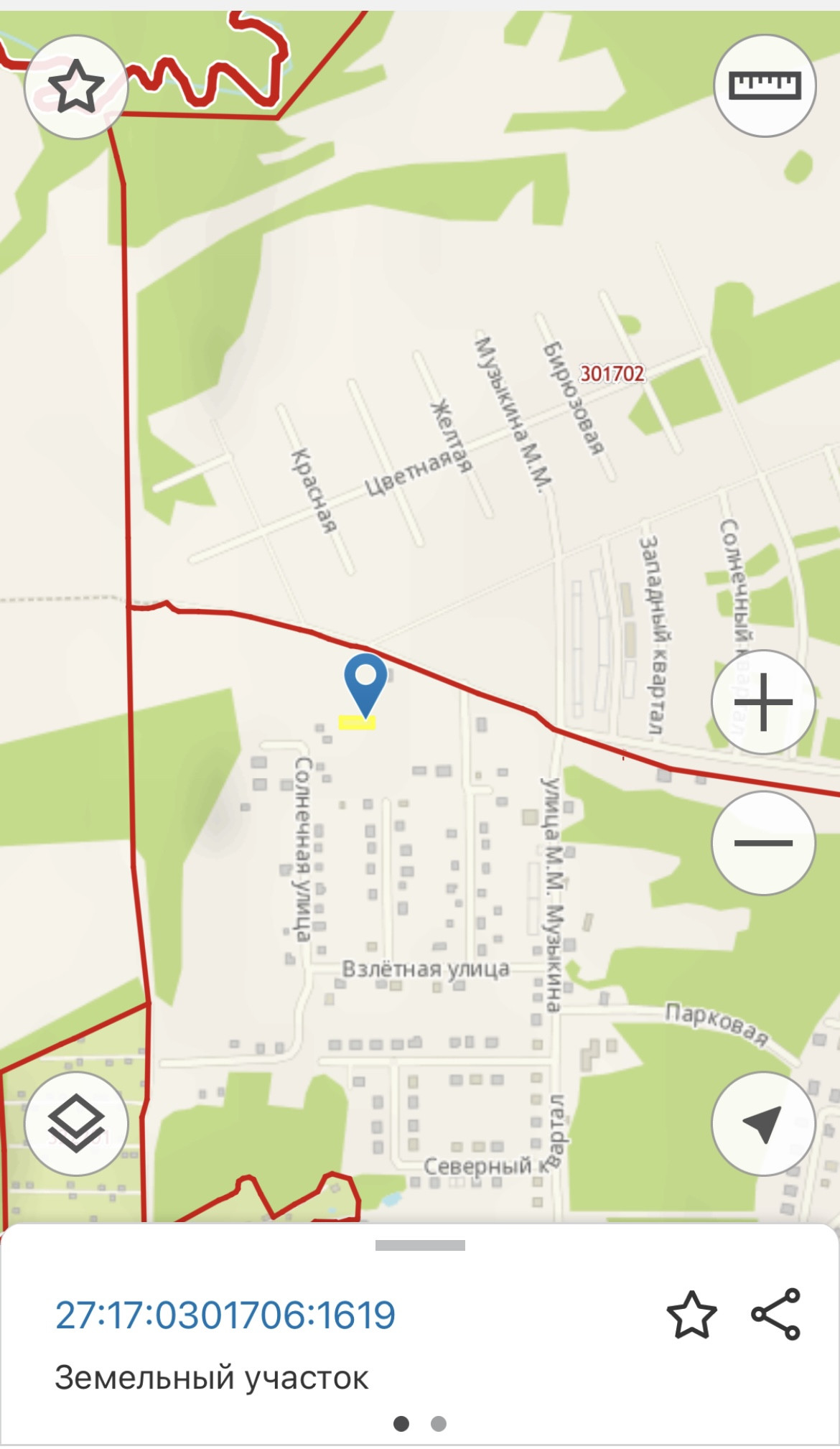Share the land plot details
The height and width of the screenshot is (1449, 840).
[776, 1314]
